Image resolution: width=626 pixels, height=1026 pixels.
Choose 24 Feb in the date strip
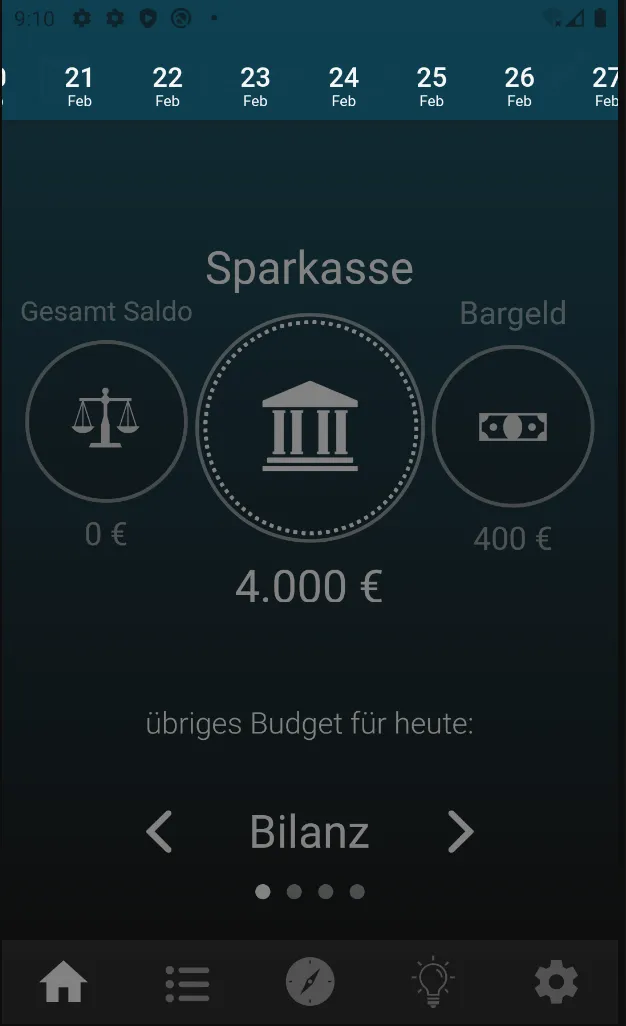click(343, 86)
